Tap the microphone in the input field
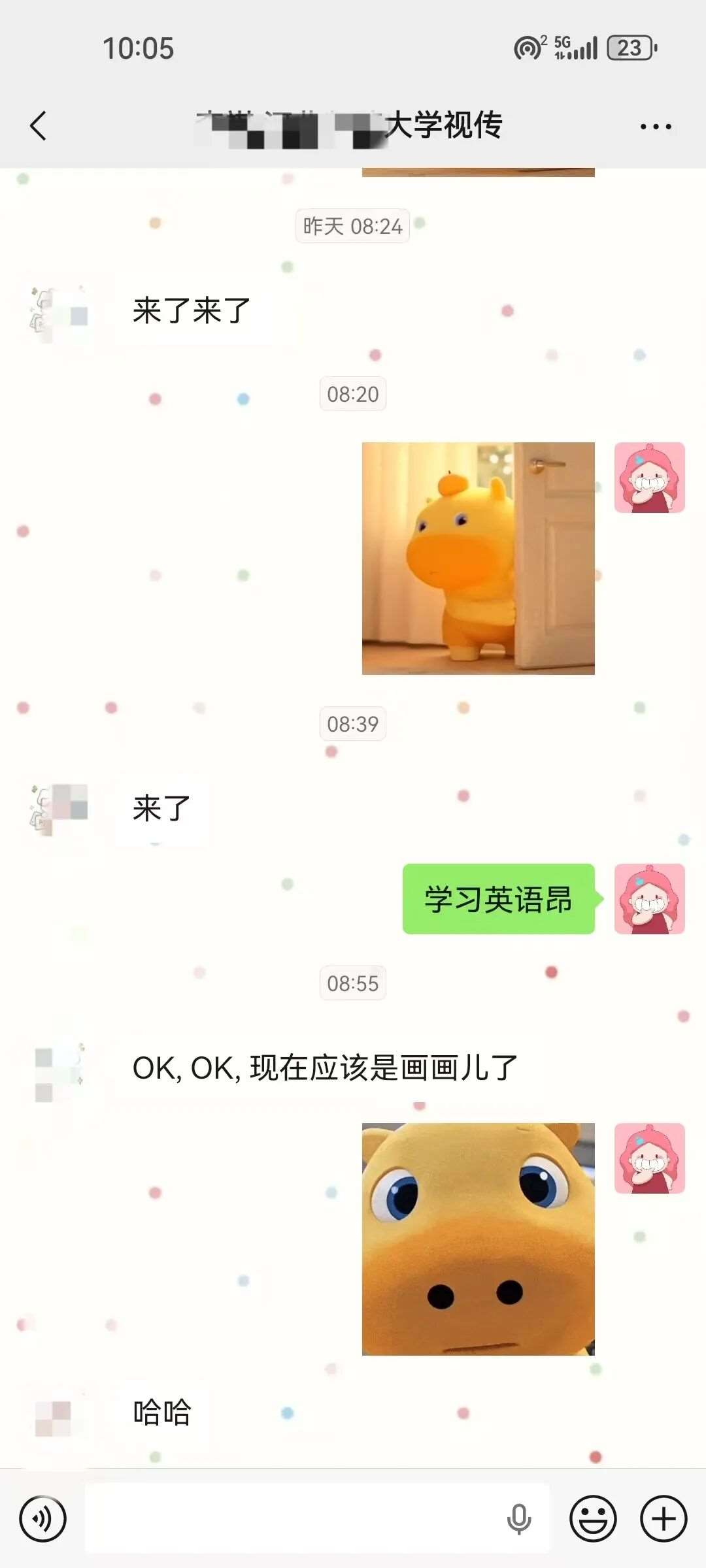This screenshot has width=706, height=1568. [519, 1518]
